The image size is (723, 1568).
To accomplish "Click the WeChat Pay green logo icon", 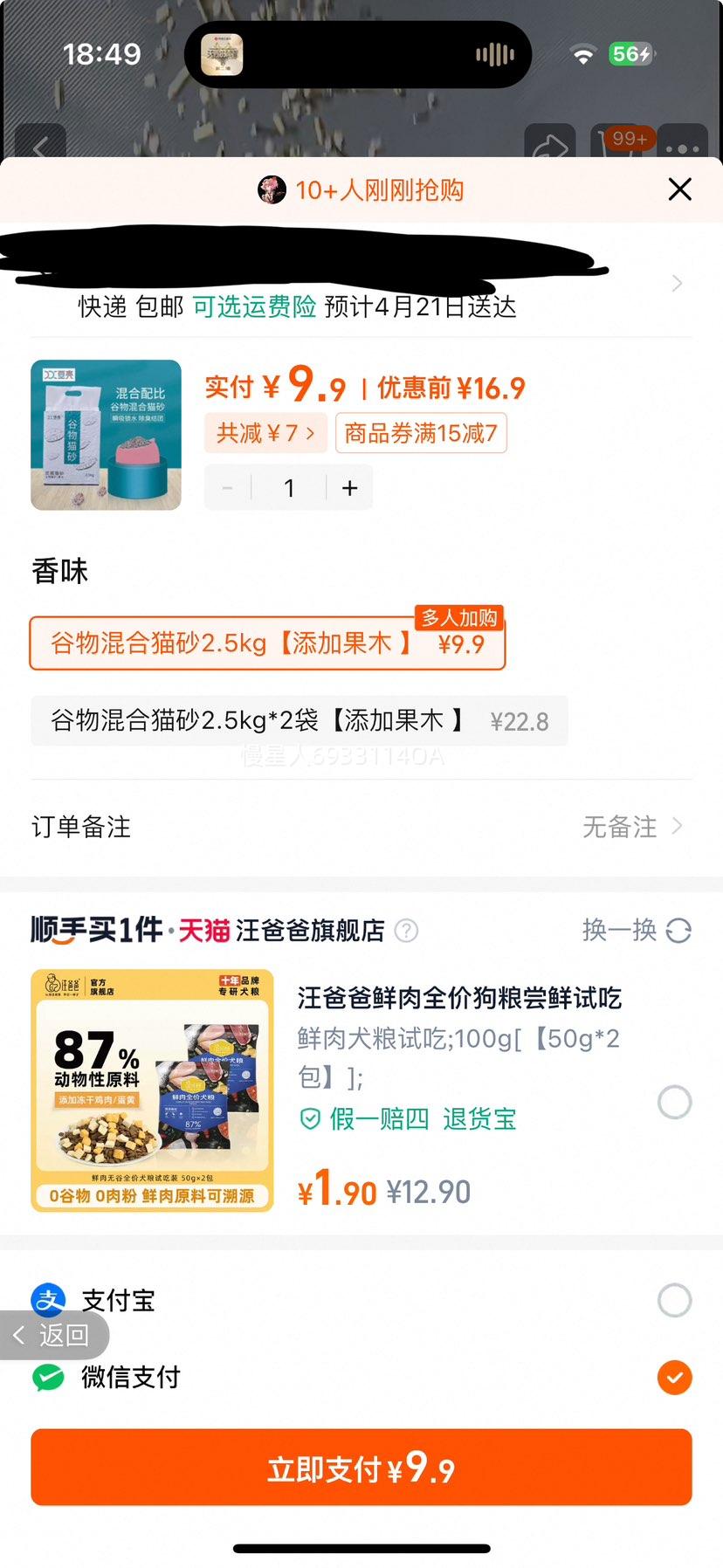I will point(51,1379).
